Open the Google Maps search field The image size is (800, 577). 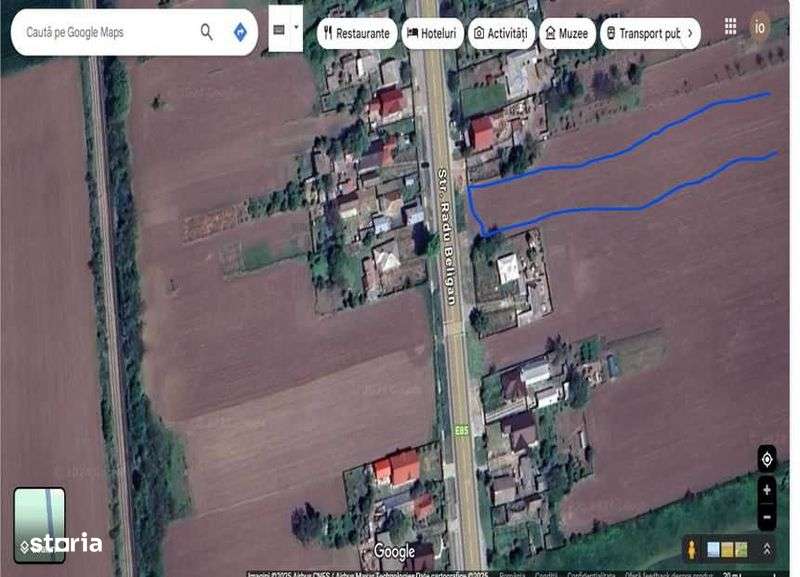point(100,33)
